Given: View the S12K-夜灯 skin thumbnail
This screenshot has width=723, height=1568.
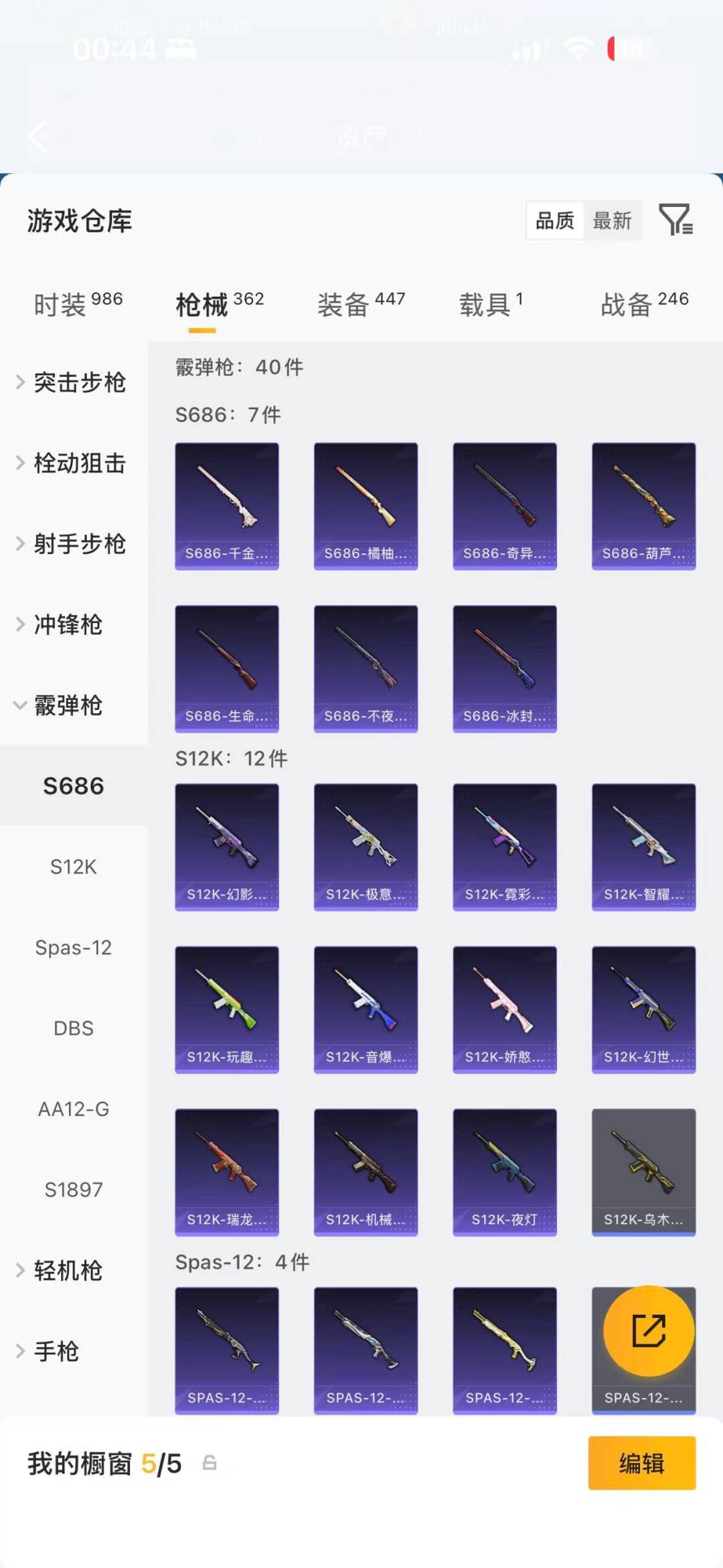Looking at the screenshot, I should pyautogui.click(x=504, y=1171).
